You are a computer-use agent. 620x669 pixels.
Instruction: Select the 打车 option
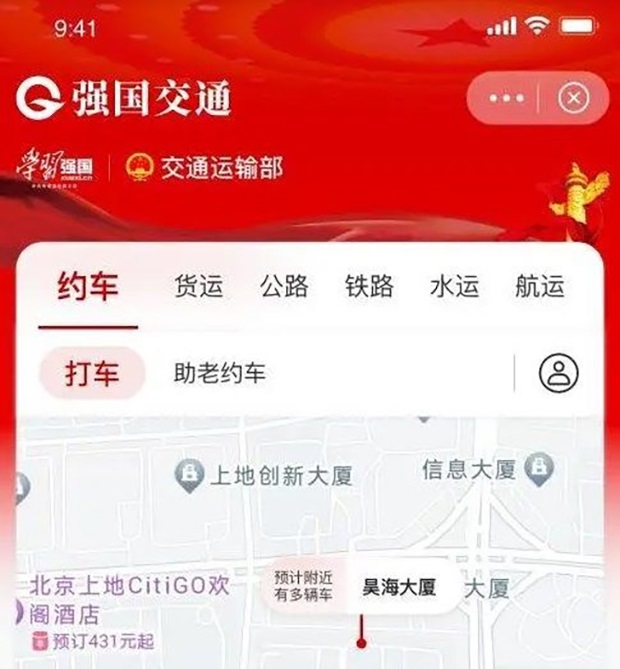tap(92, 374)
